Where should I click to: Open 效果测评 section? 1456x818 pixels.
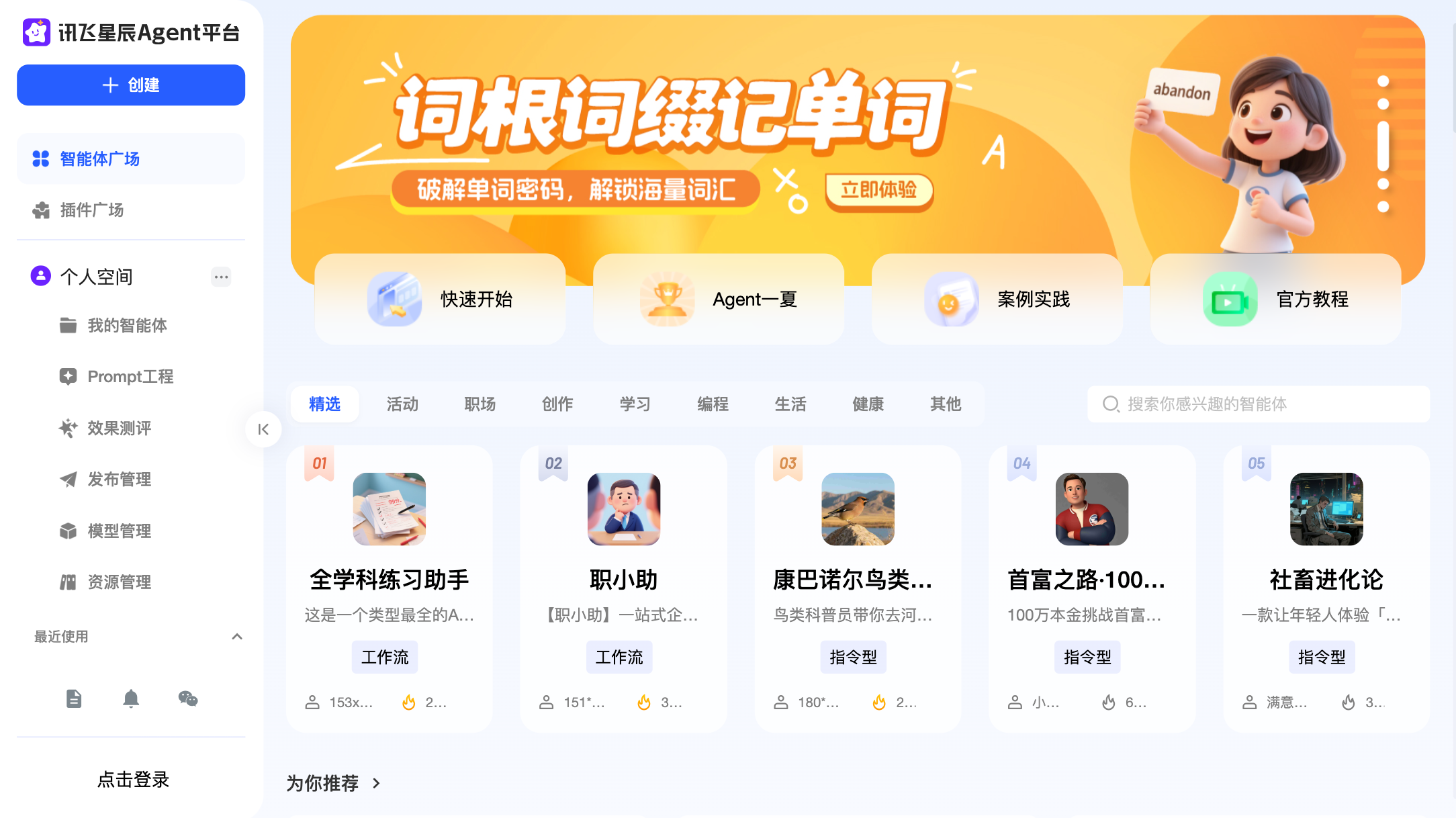click(119, 428)
